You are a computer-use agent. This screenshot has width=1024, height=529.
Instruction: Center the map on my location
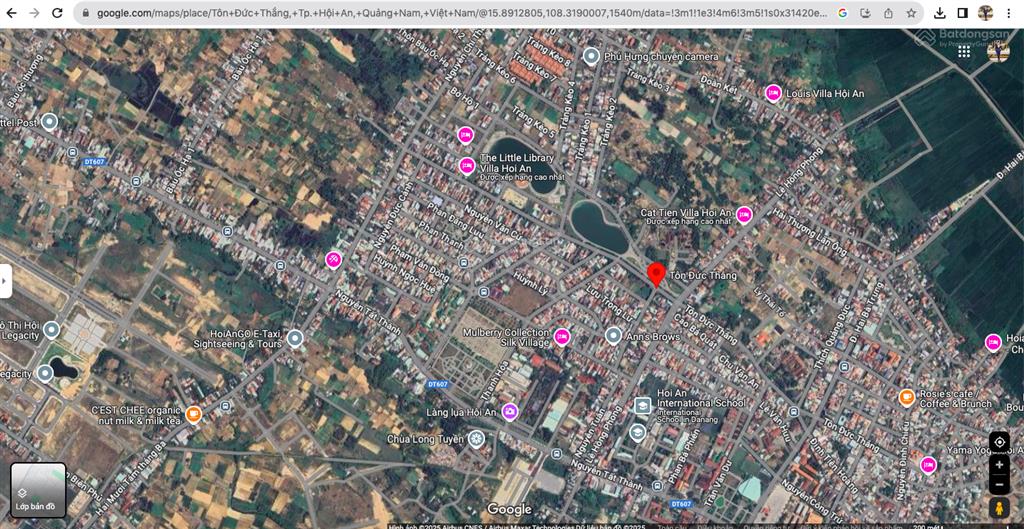(x=998, y=441)
